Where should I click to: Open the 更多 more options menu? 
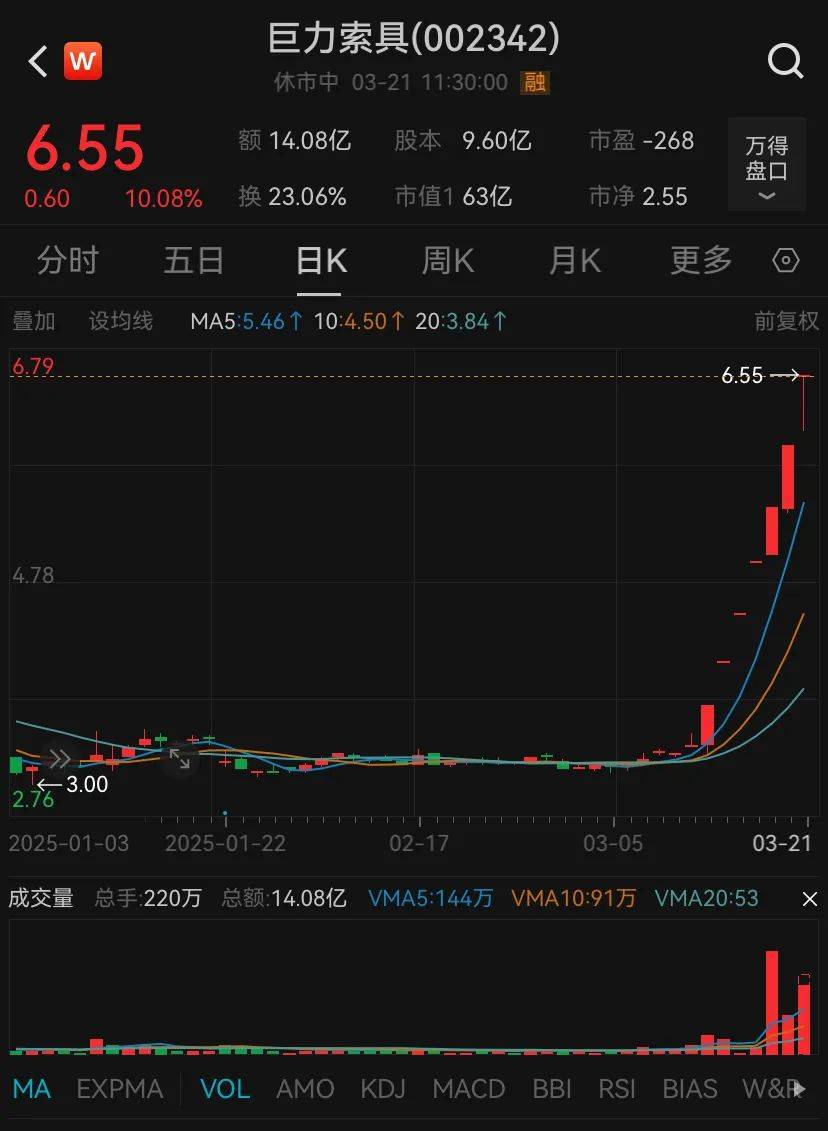pos(699,261)
